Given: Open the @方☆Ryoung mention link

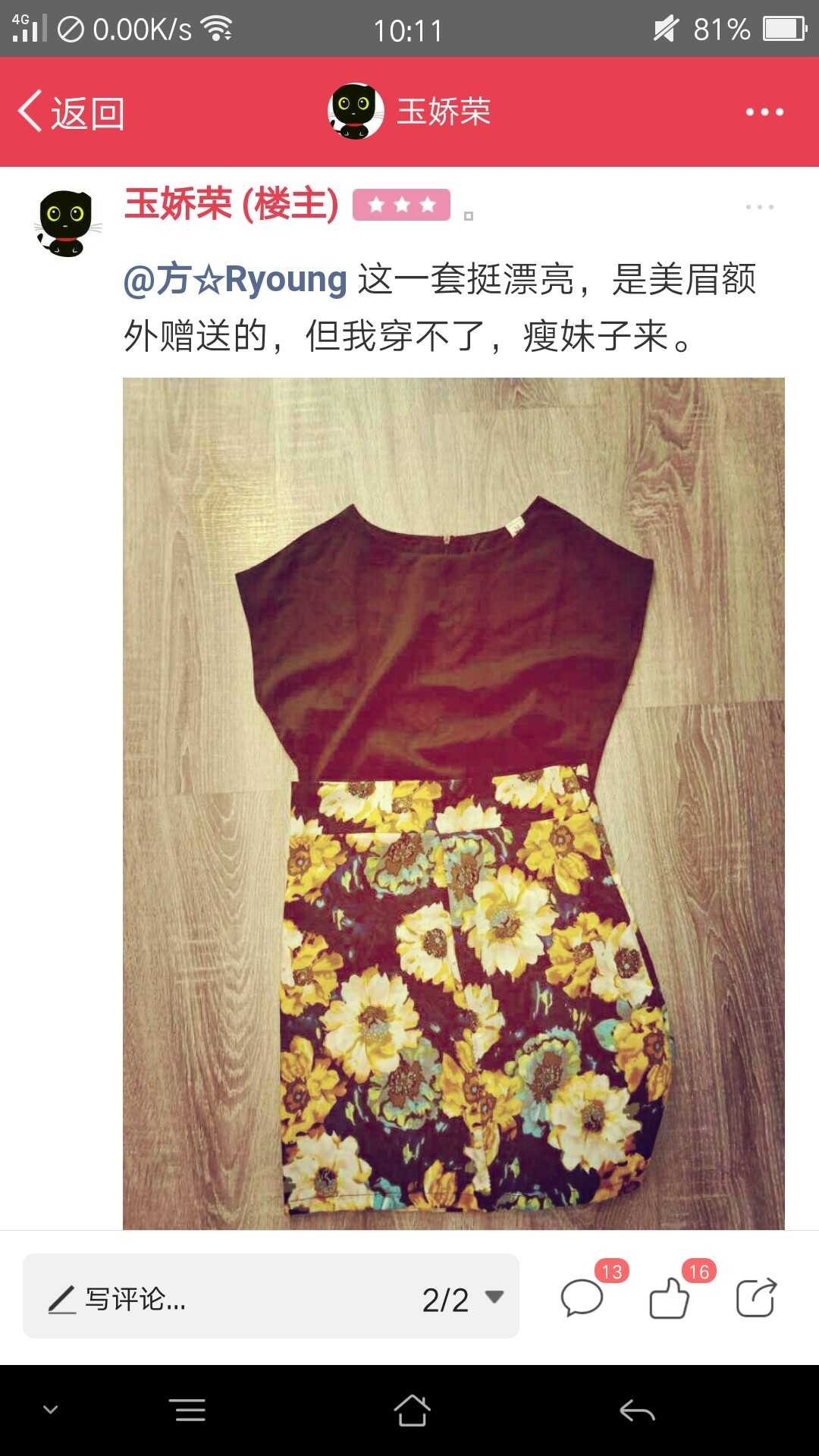Looking at the screenshot, I should click(235, 279).
